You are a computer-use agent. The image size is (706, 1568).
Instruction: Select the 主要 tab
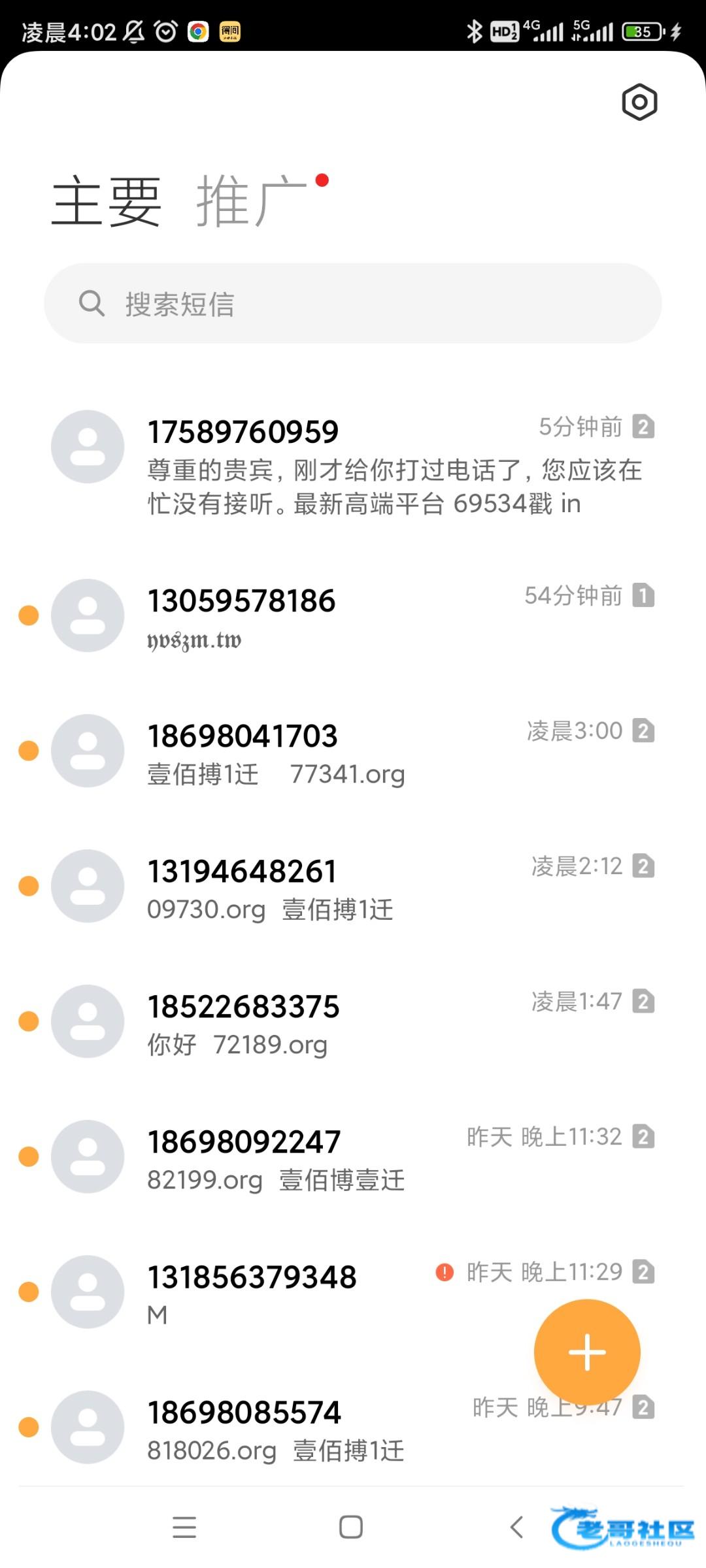pos(107,201)
